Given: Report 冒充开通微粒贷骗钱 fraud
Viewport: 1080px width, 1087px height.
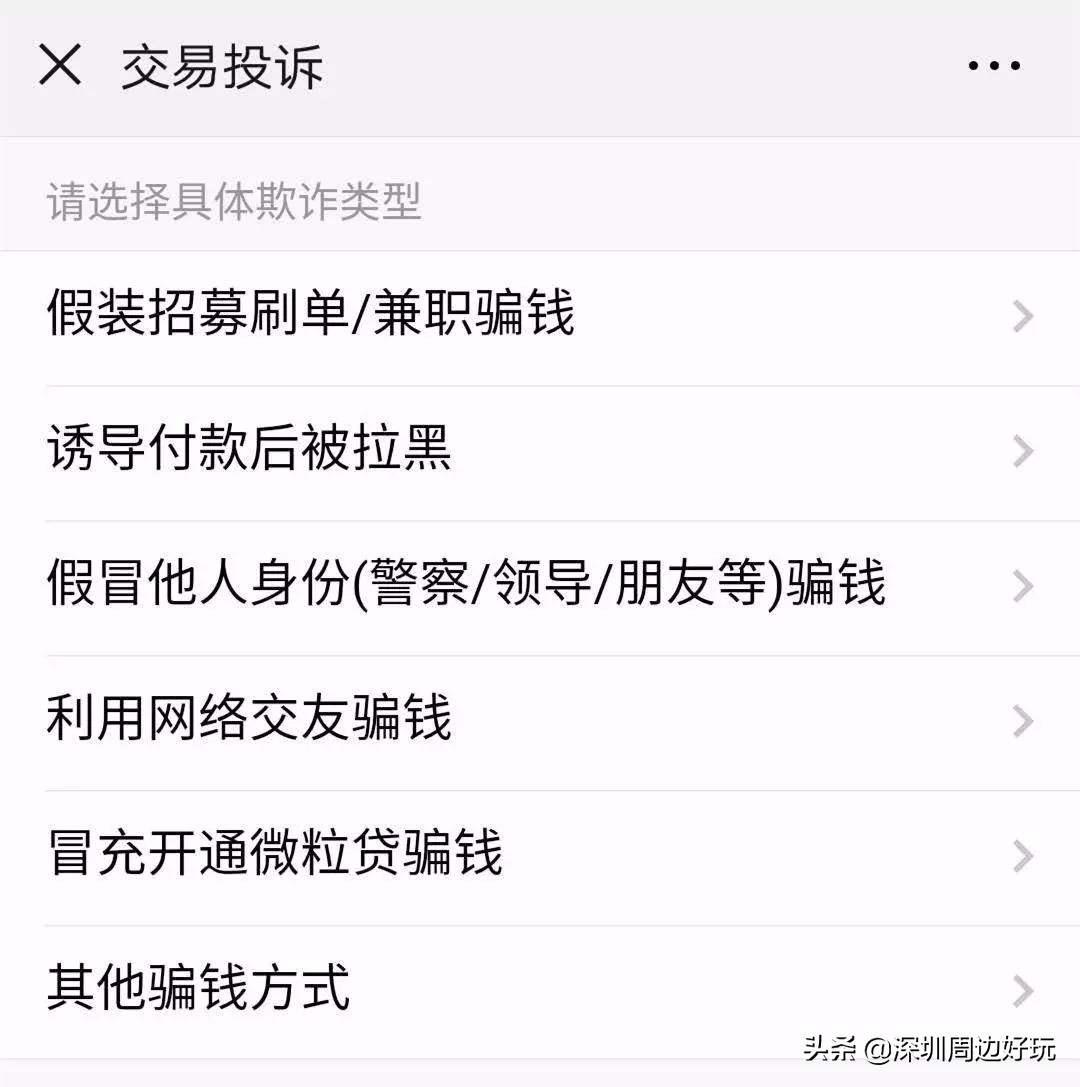Looking at the screenshot, I should (x=275, y=855).
